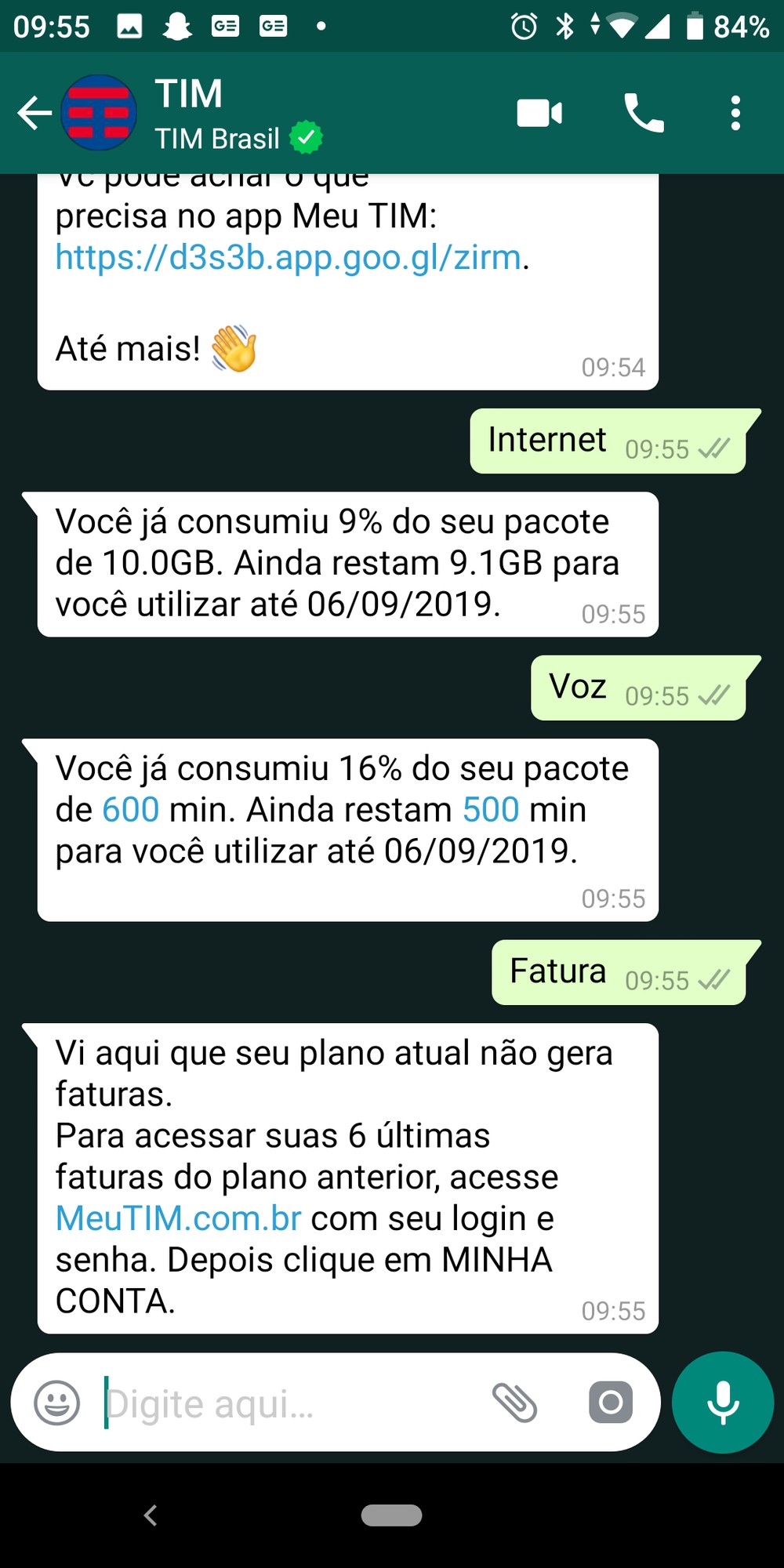Go back to the chats list
This screenshot has height=1568, width=784.
point(34,113)
